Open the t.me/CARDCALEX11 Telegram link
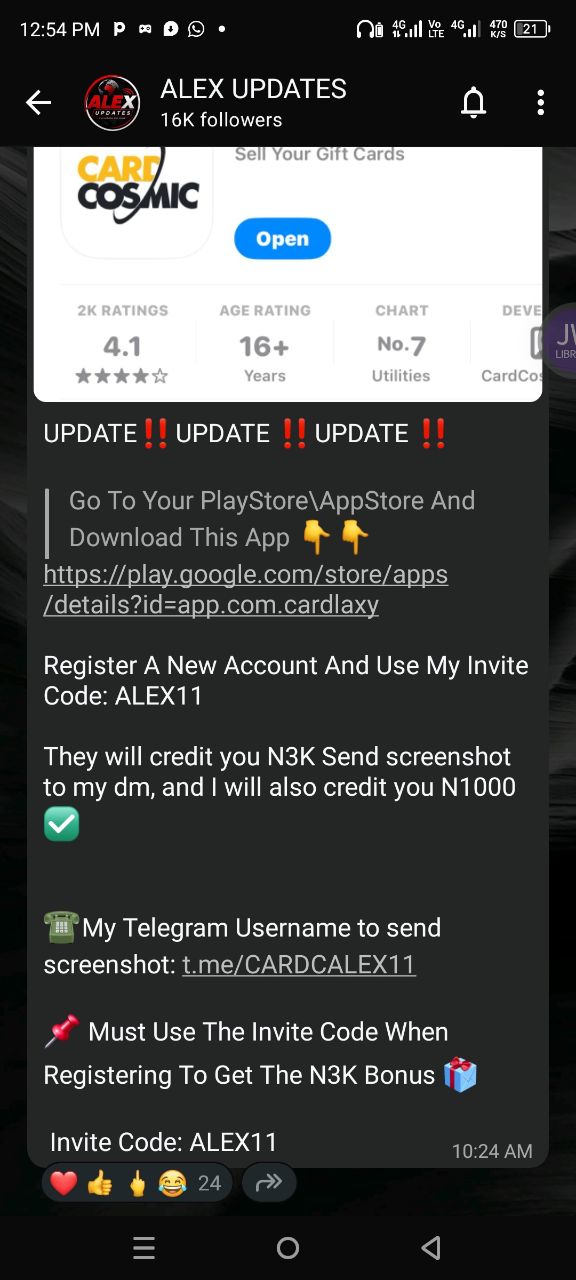Viewport: 576px width, 1280px height. tap(299, 964)
